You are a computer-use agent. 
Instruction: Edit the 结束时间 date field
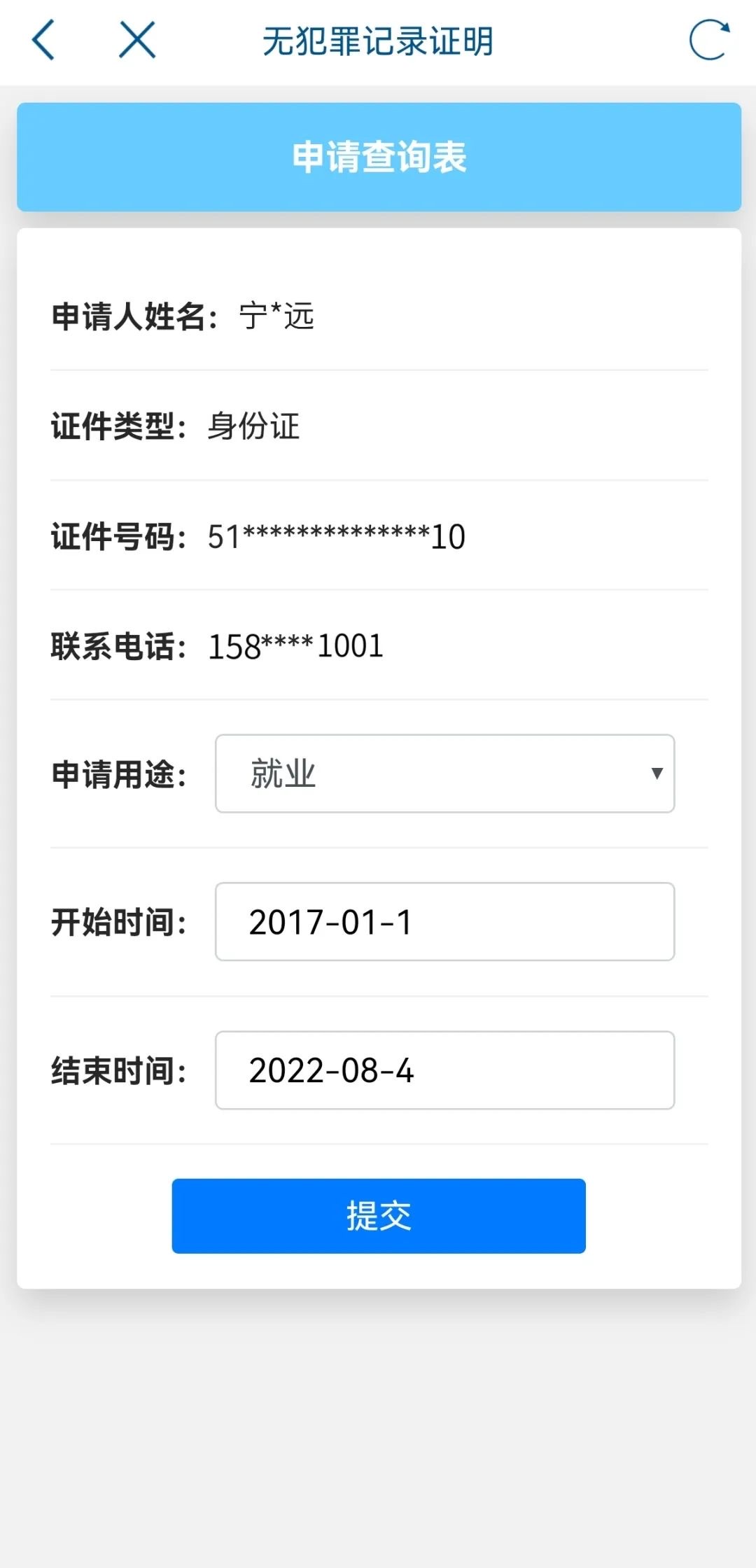[444, 1070]
